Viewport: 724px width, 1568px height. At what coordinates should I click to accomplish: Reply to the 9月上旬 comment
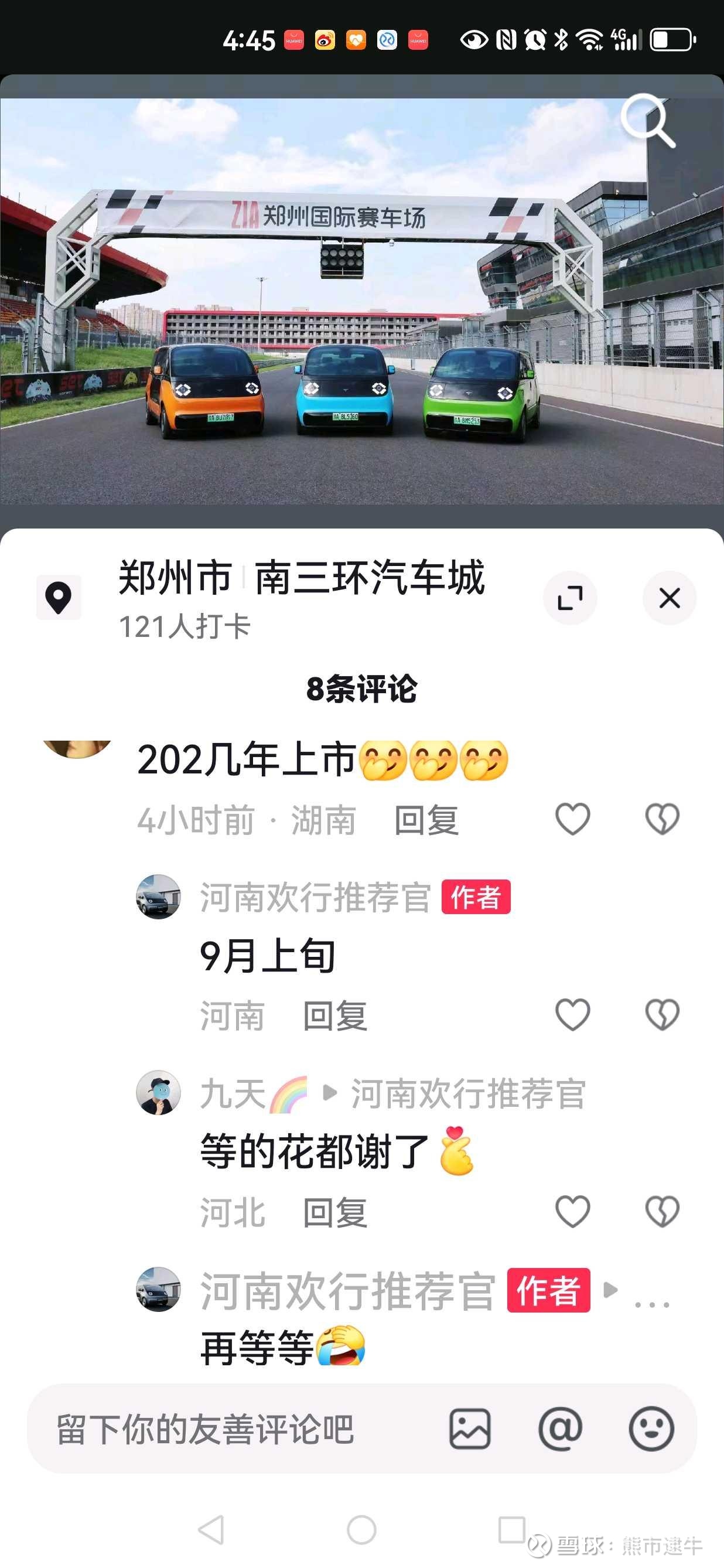point(335,1016)
